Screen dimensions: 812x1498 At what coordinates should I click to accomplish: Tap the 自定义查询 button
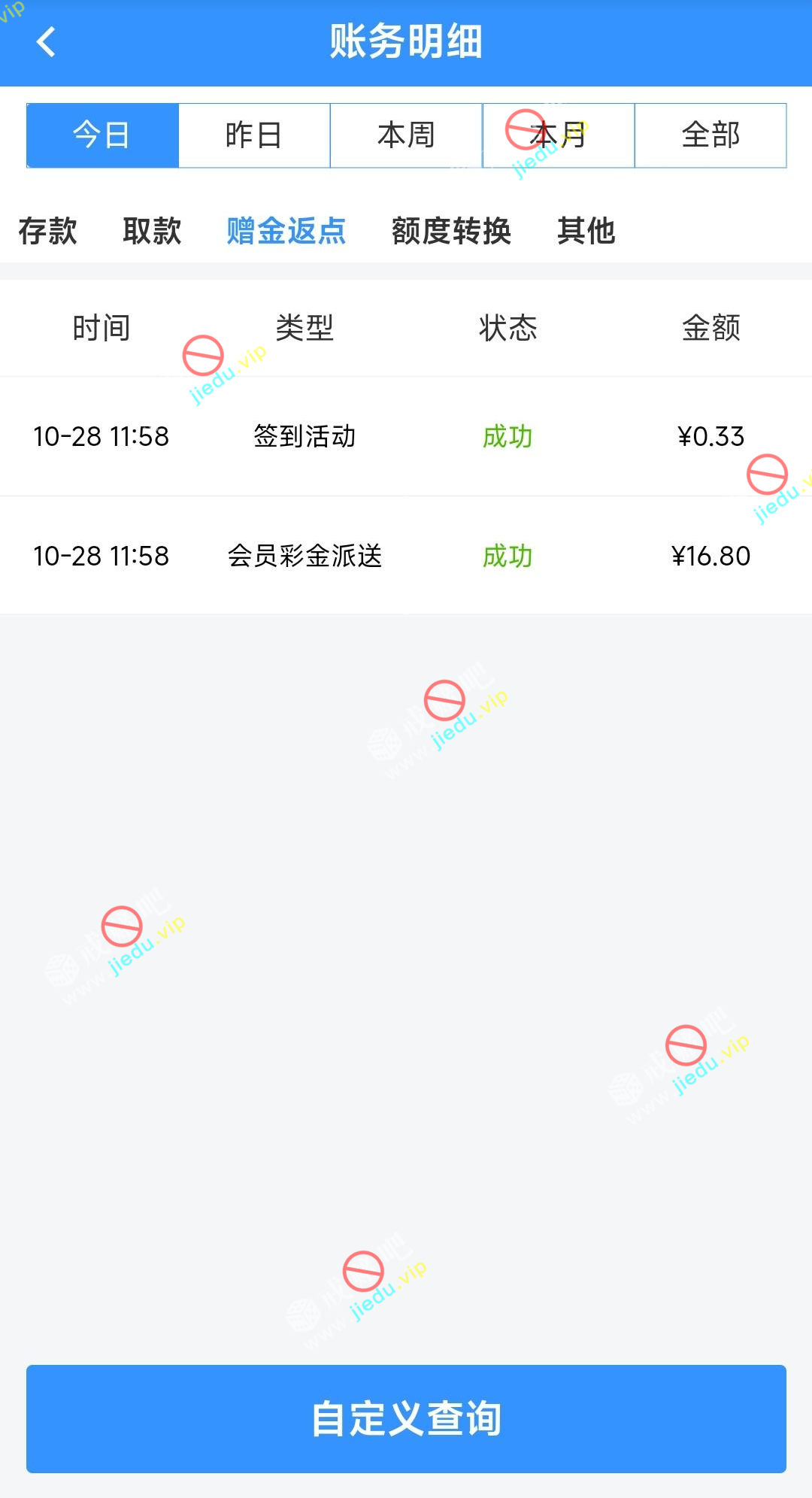406,1418
